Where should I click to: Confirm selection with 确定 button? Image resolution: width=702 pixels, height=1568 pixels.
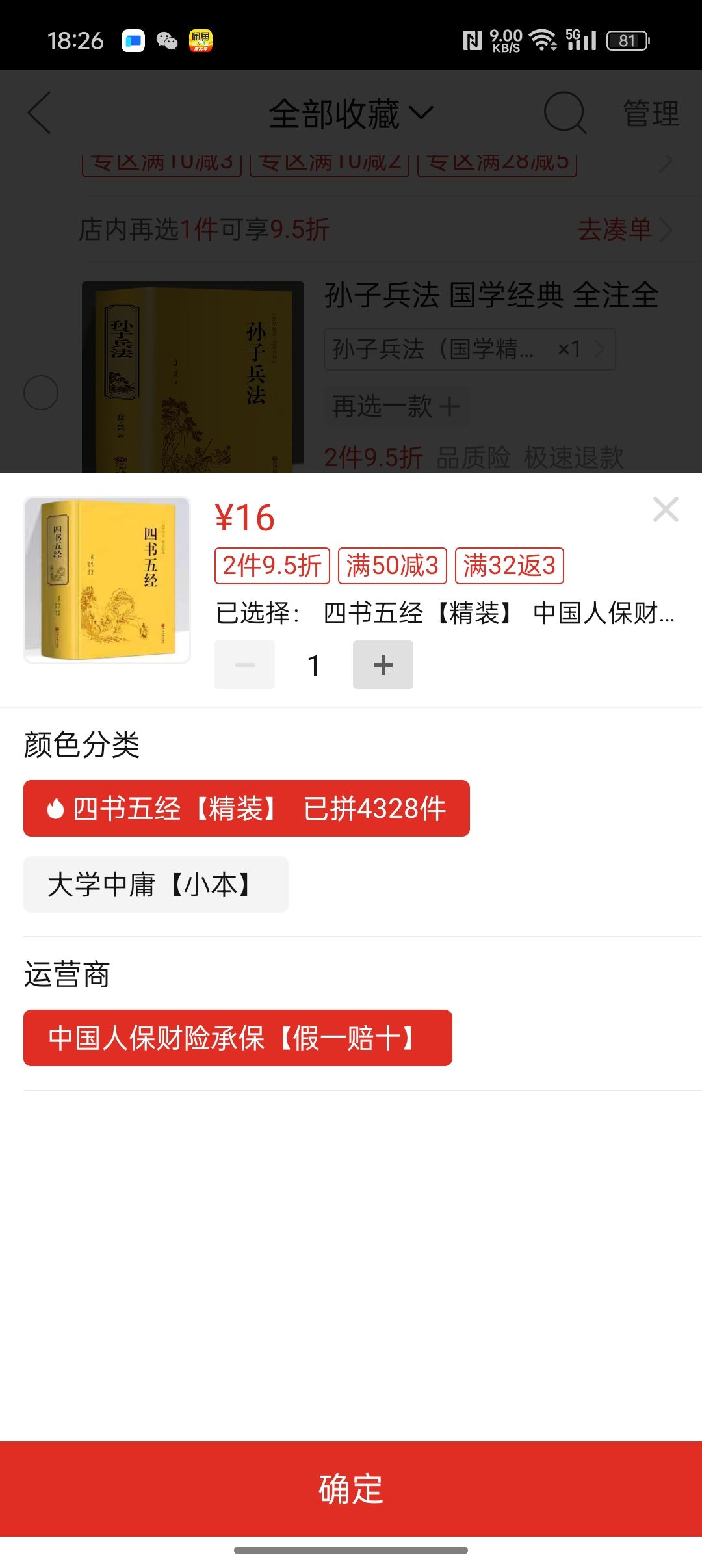point(351,1489)
